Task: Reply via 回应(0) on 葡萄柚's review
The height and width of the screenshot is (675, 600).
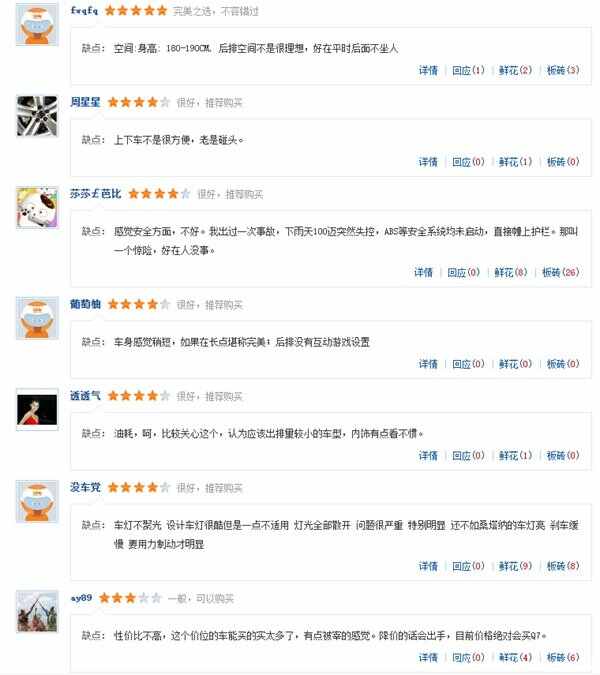Action: (467, 364)
